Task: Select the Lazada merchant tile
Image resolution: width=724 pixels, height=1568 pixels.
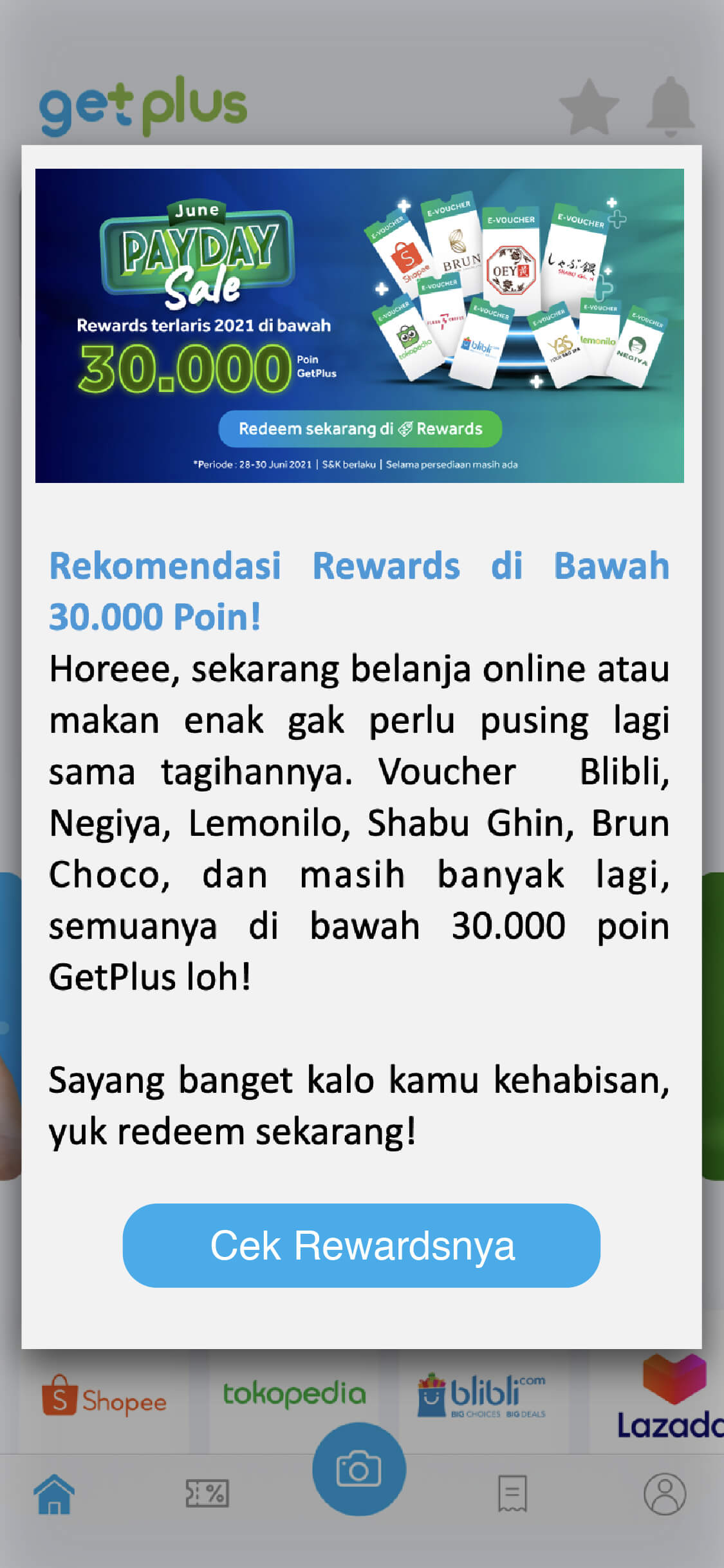Action: (x=669, y=1397)
